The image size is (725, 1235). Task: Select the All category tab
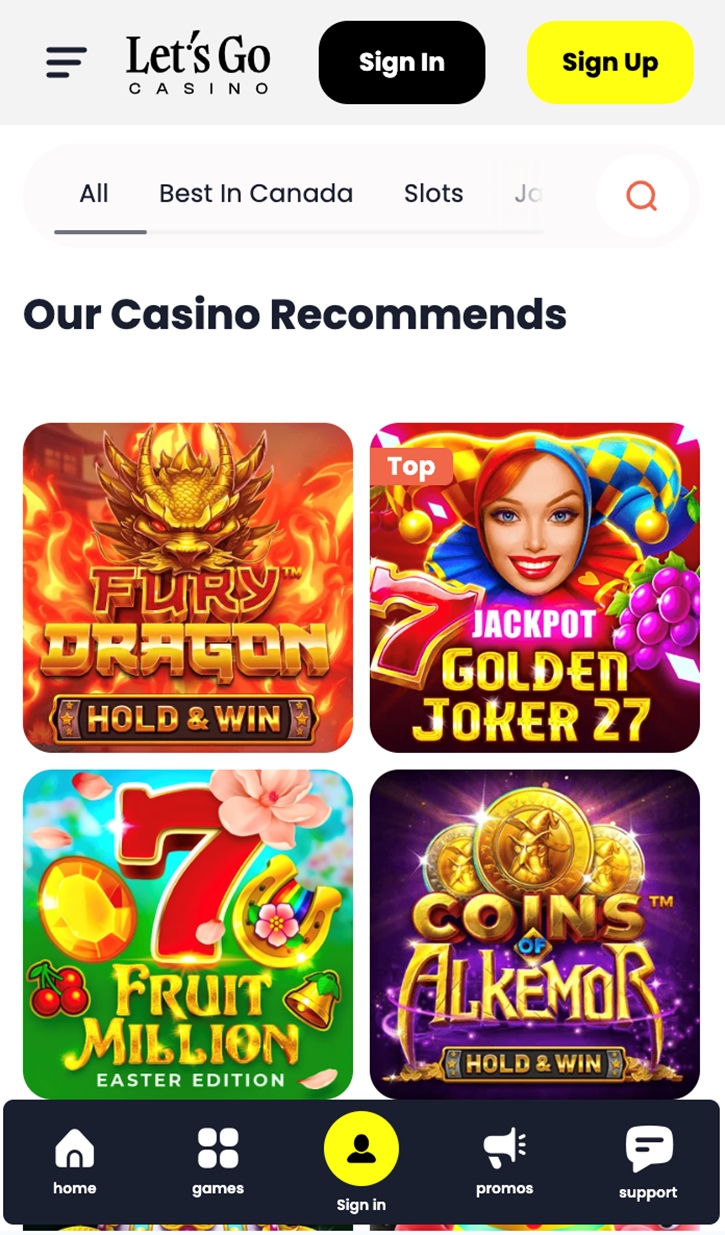pyautogui.click(x=94, y=194)
